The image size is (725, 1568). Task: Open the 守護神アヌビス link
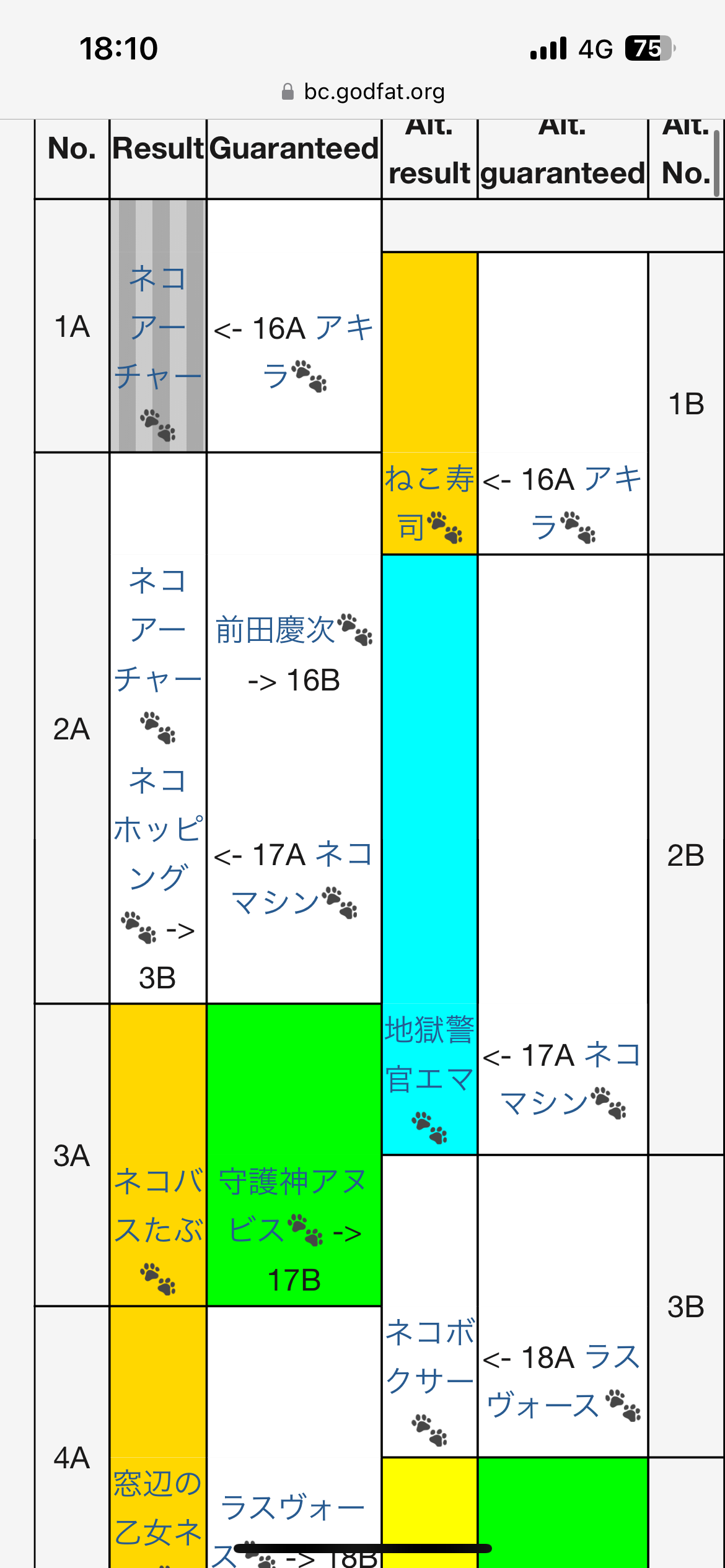[292, 1182]
